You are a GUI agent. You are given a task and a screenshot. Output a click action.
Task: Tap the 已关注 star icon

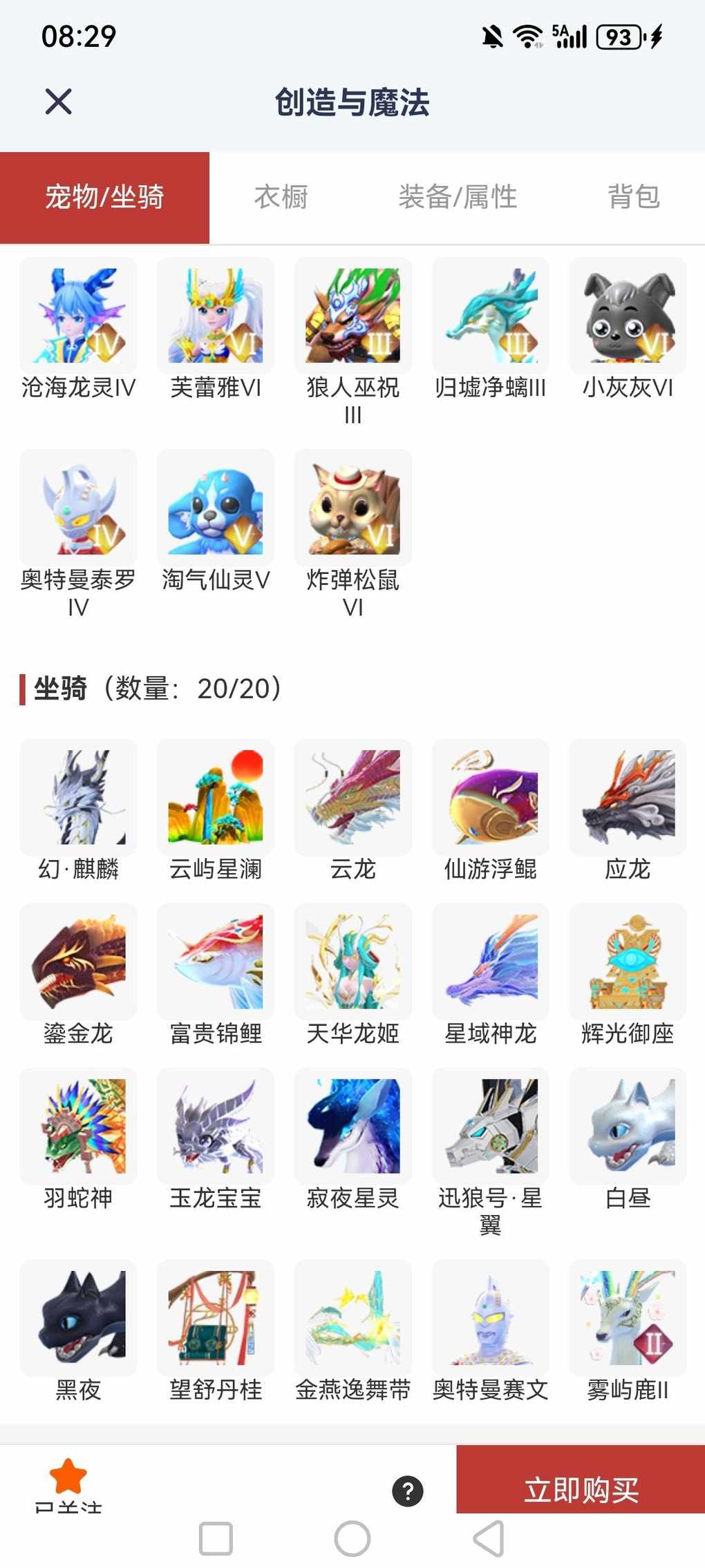click(68, 1478)
